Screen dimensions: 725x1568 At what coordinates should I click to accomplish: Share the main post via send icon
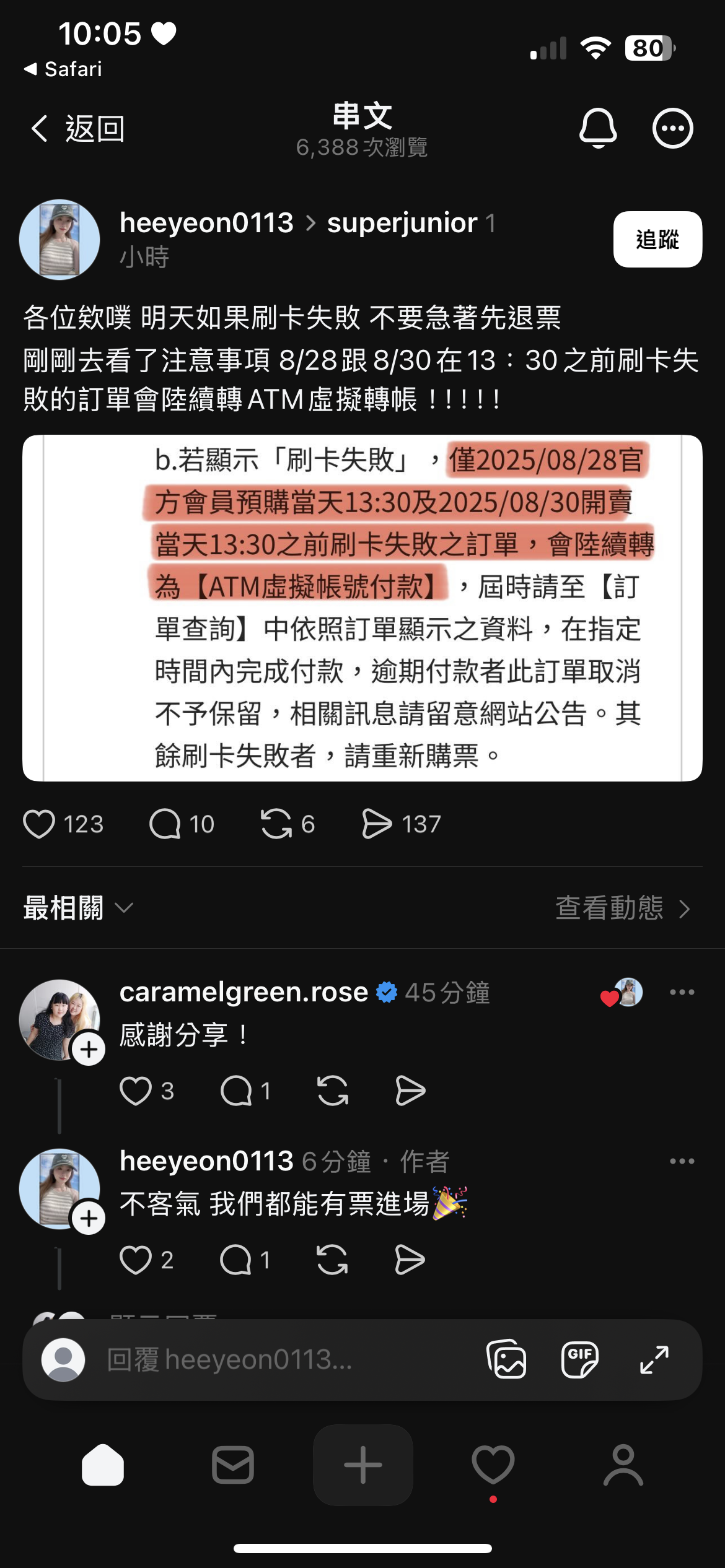click(376, 824)
